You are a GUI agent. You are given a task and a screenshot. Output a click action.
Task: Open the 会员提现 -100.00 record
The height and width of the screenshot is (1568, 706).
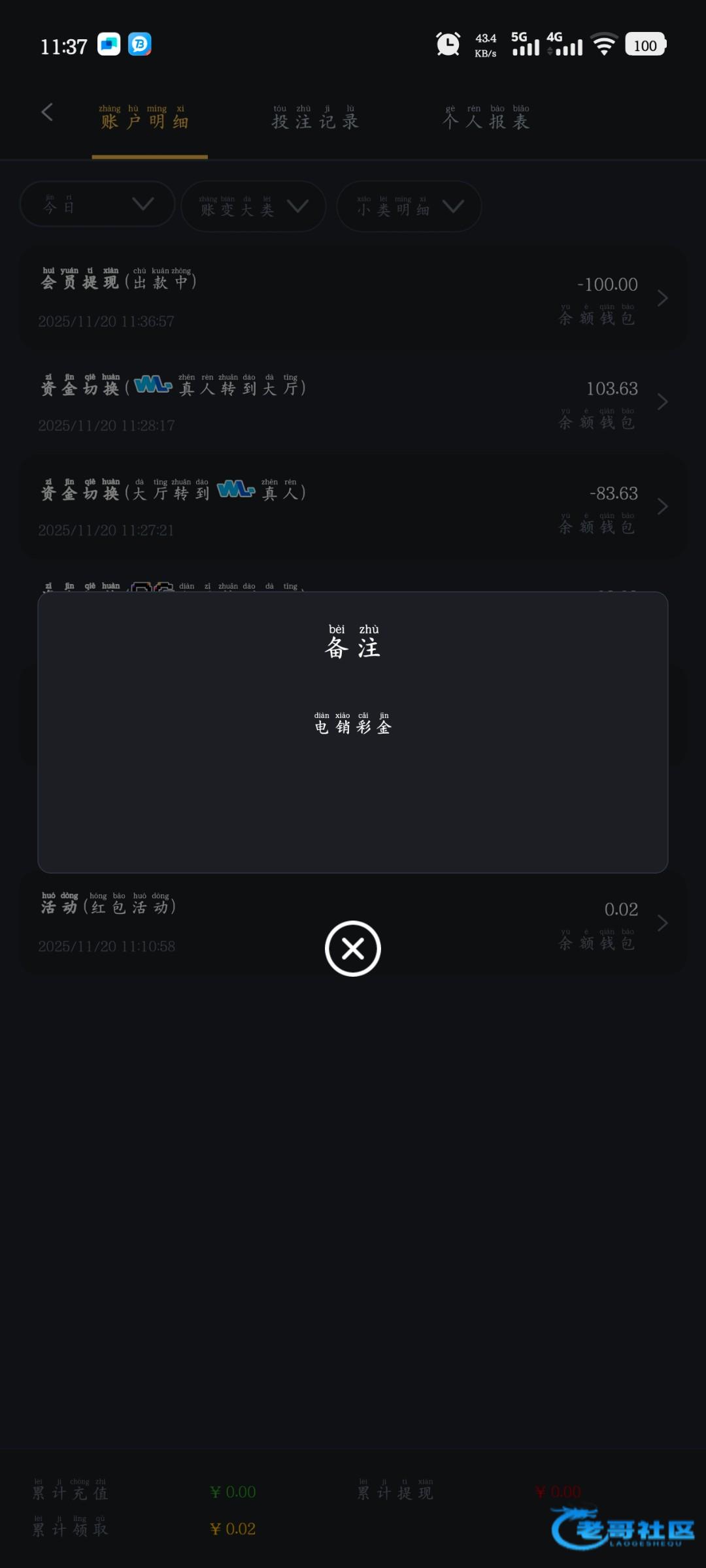click(x=353, y=298)
